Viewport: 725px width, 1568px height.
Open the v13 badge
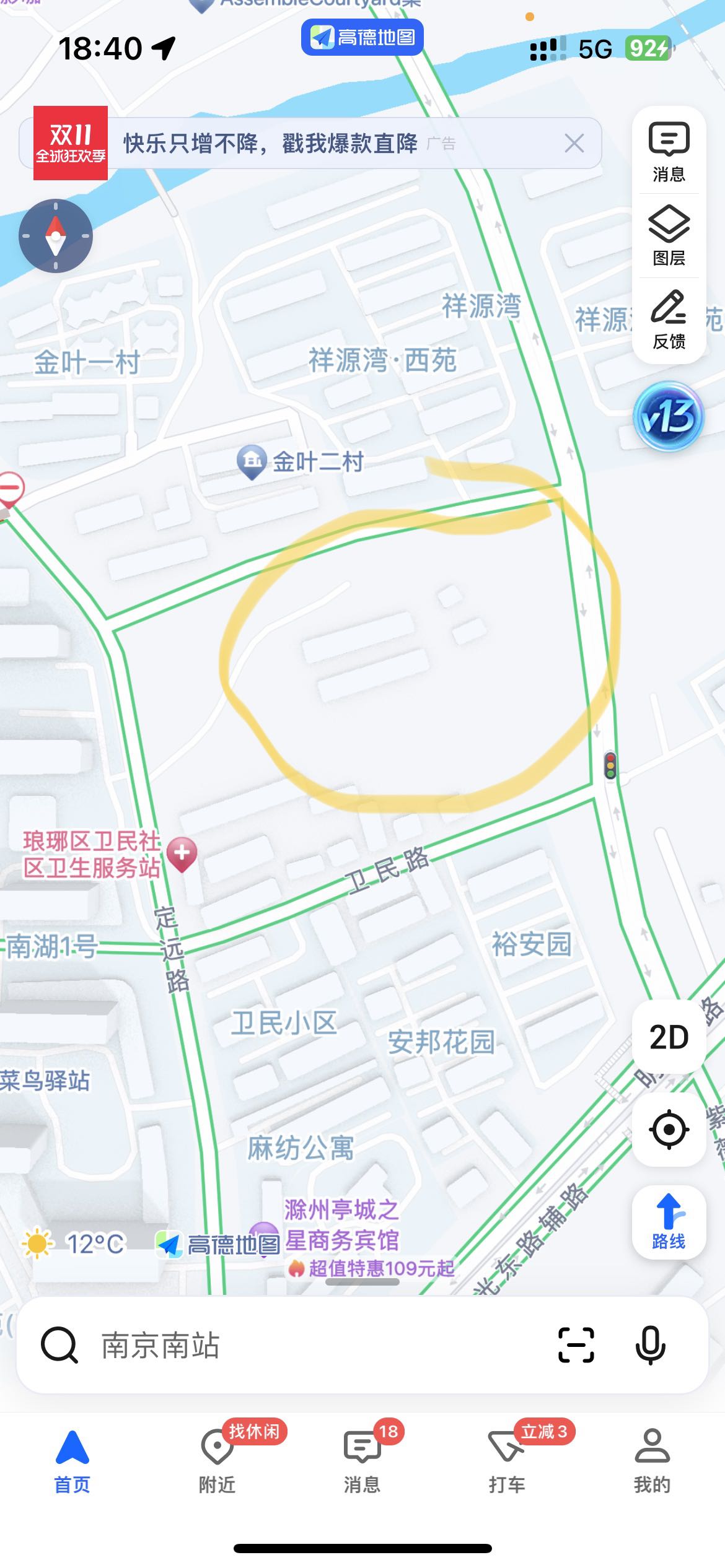pyautogui.click(x=669, y=417)
